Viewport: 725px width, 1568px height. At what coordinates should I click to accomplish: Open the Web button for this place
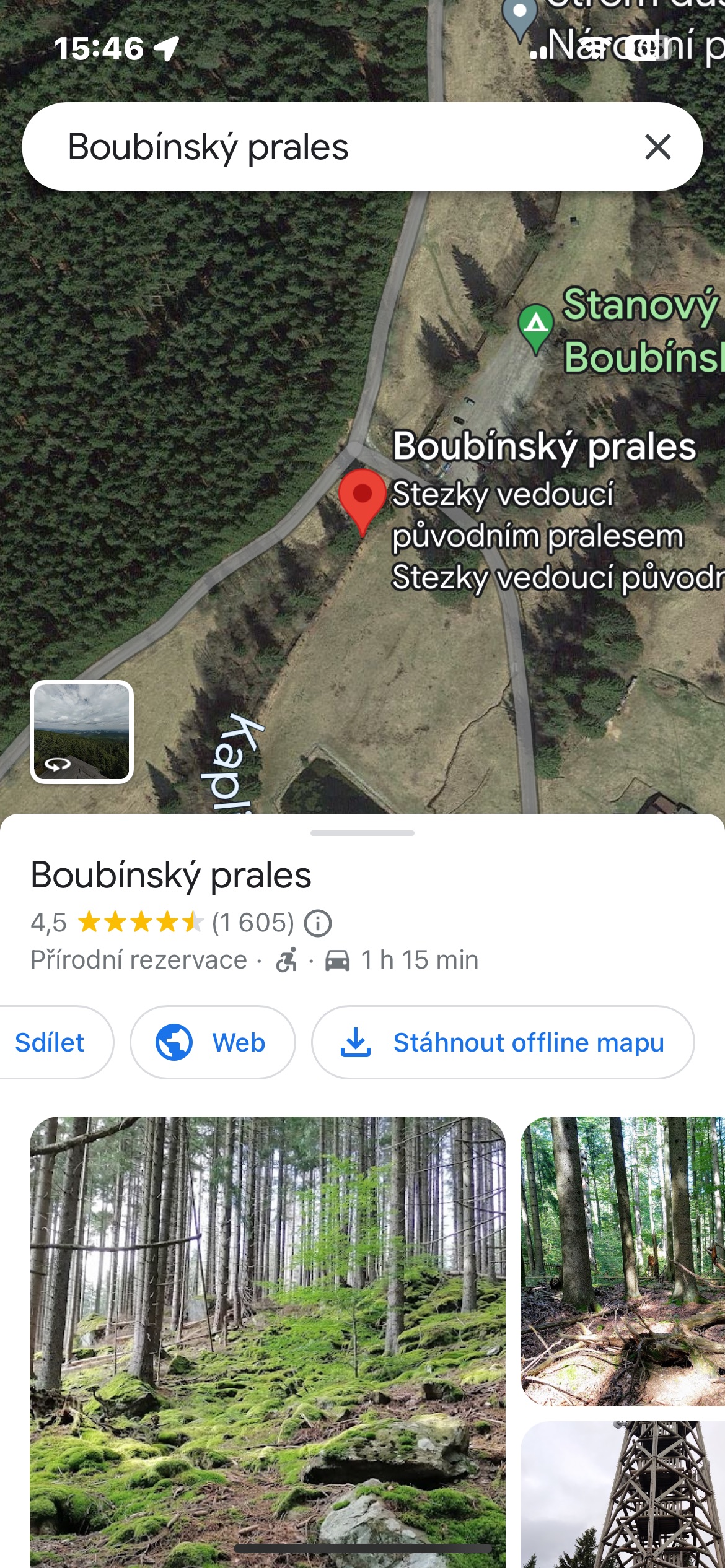click(213, 1042)
